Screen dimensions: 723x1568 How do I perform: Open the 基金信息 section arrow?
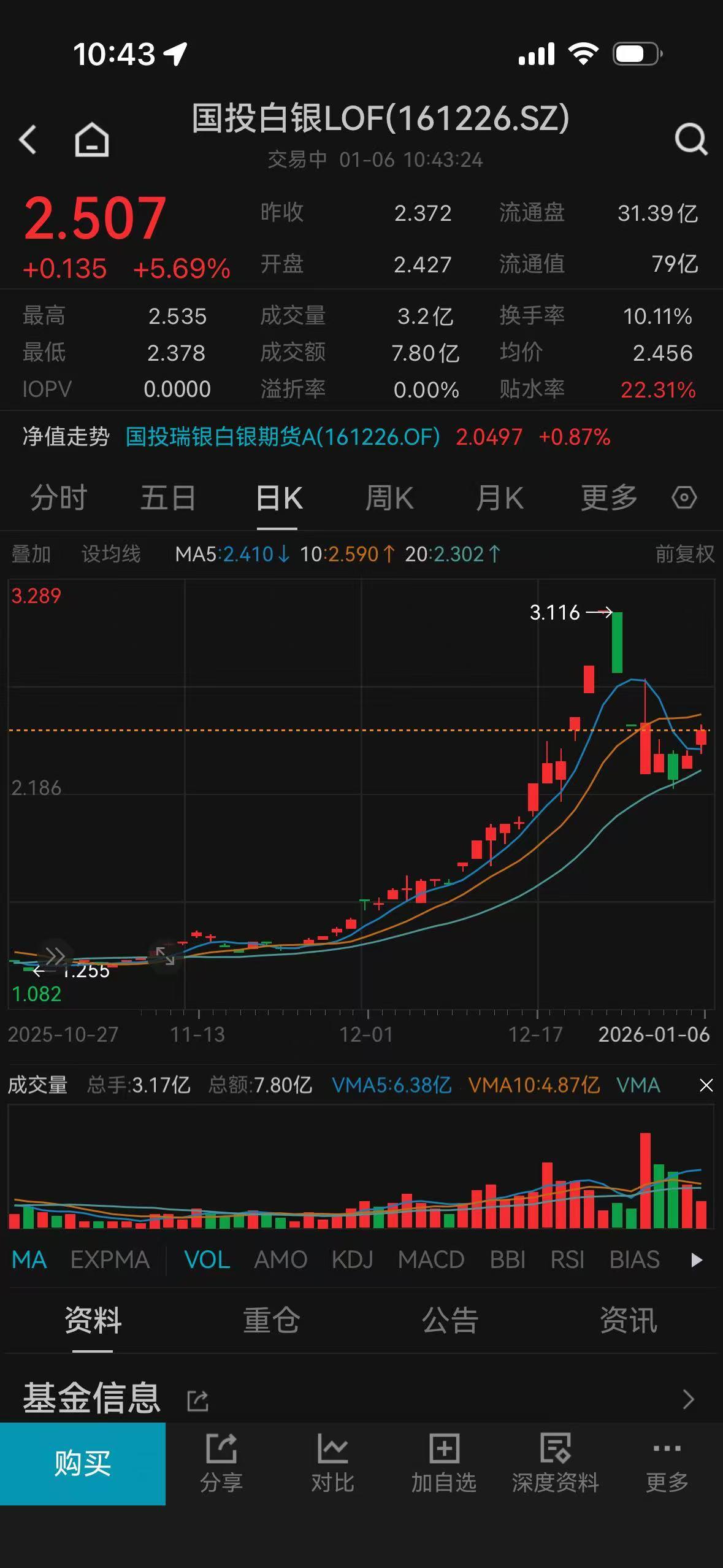point(688,1399)
